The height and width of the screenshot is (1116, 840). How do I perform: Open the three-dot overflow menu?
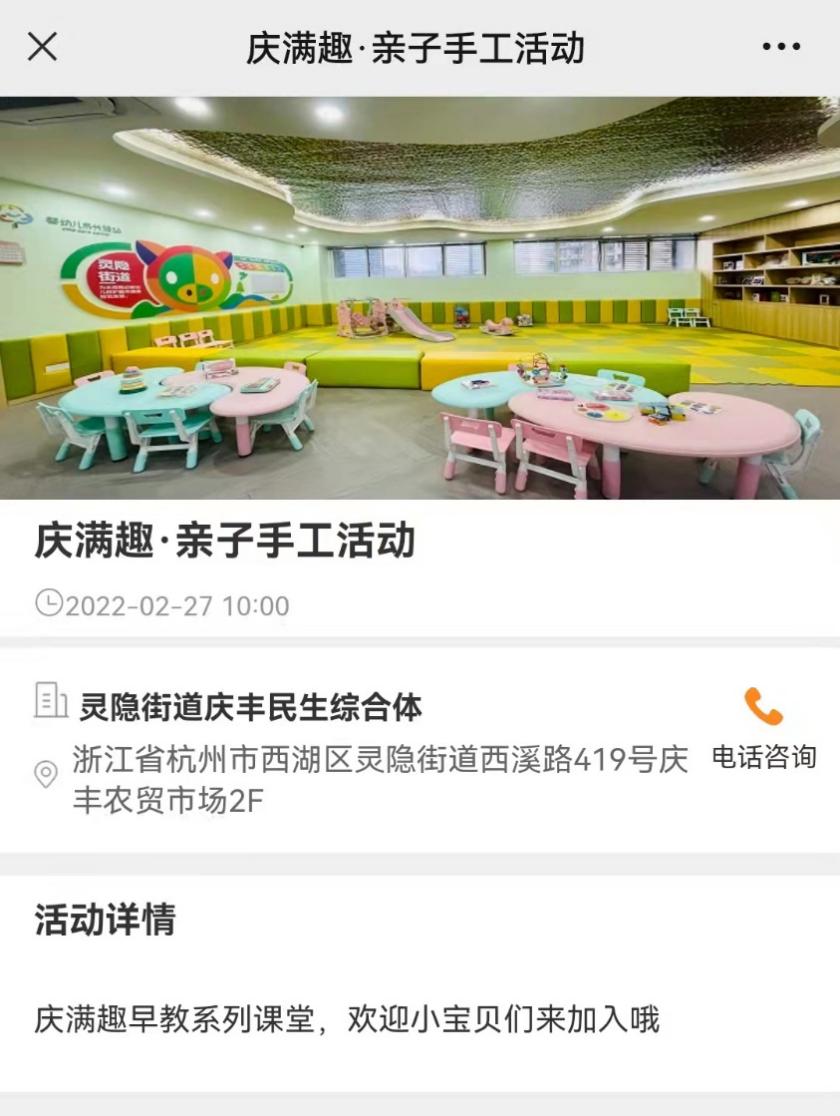tap(781, 47)
